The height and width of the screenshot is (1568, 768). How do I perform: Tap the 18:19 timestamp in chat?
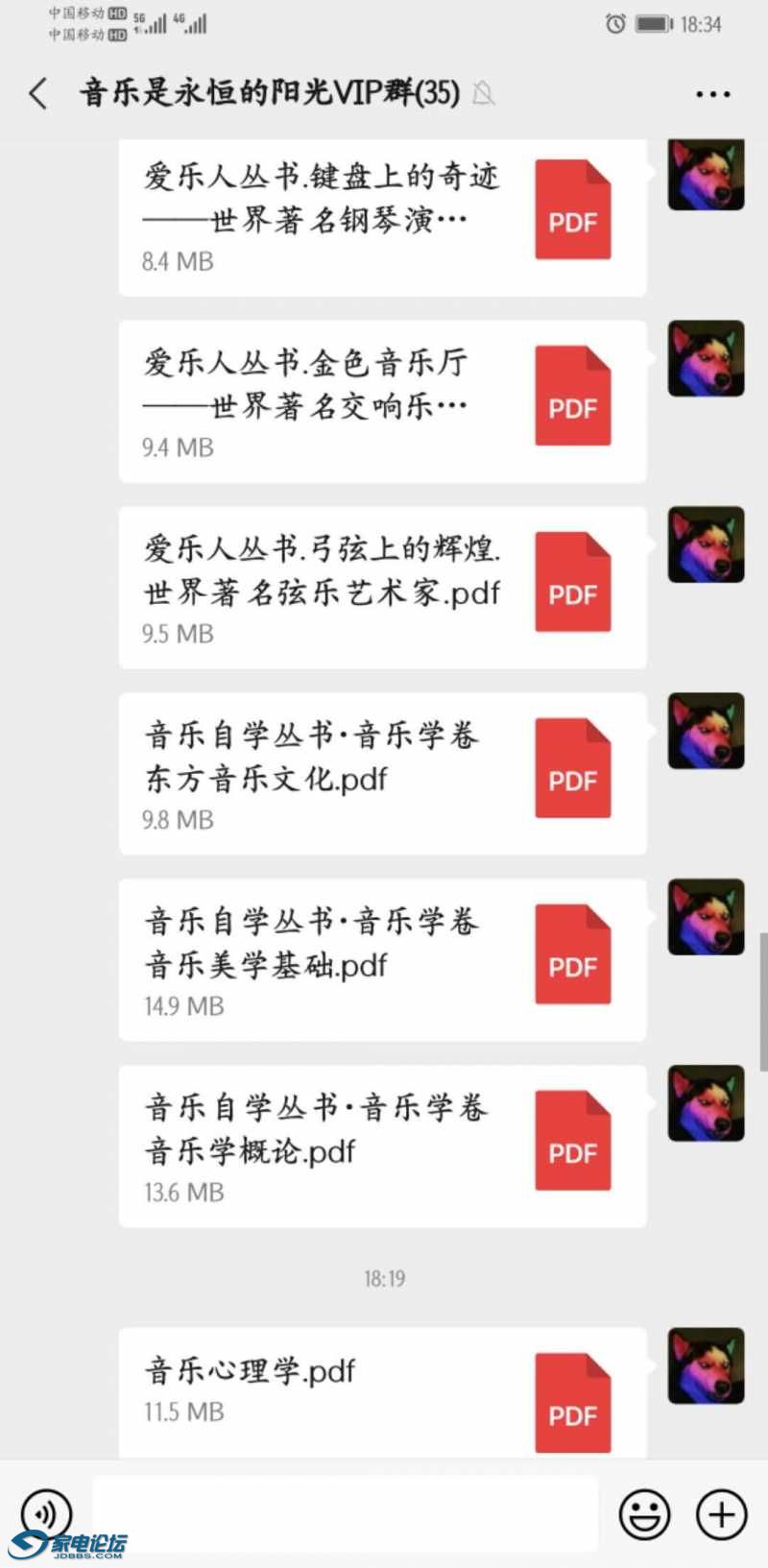click(383, 1278)
